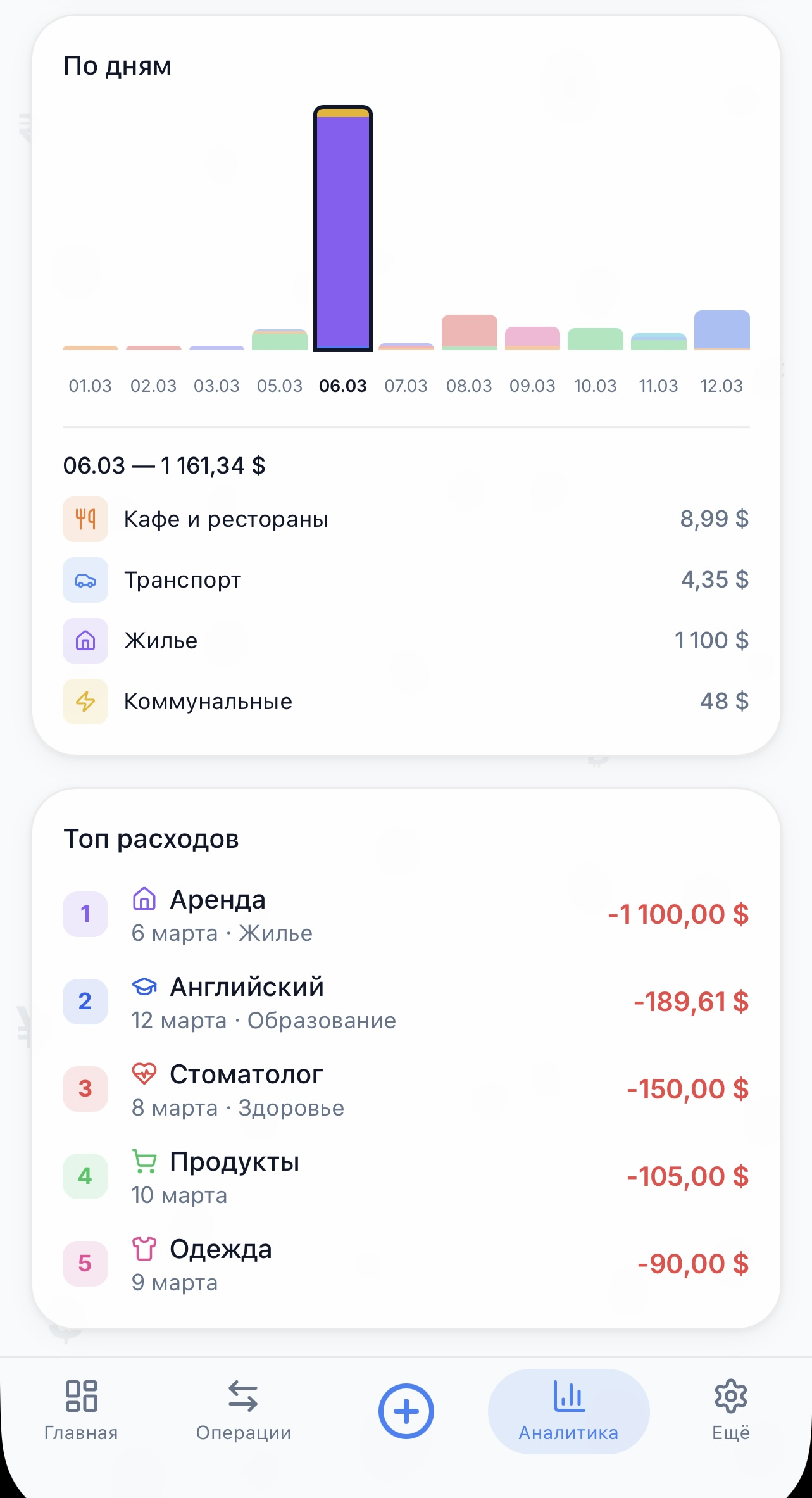Open the Ещё settings gear icon
The image size is (812, 1498).
click(x=731, y=1409)
